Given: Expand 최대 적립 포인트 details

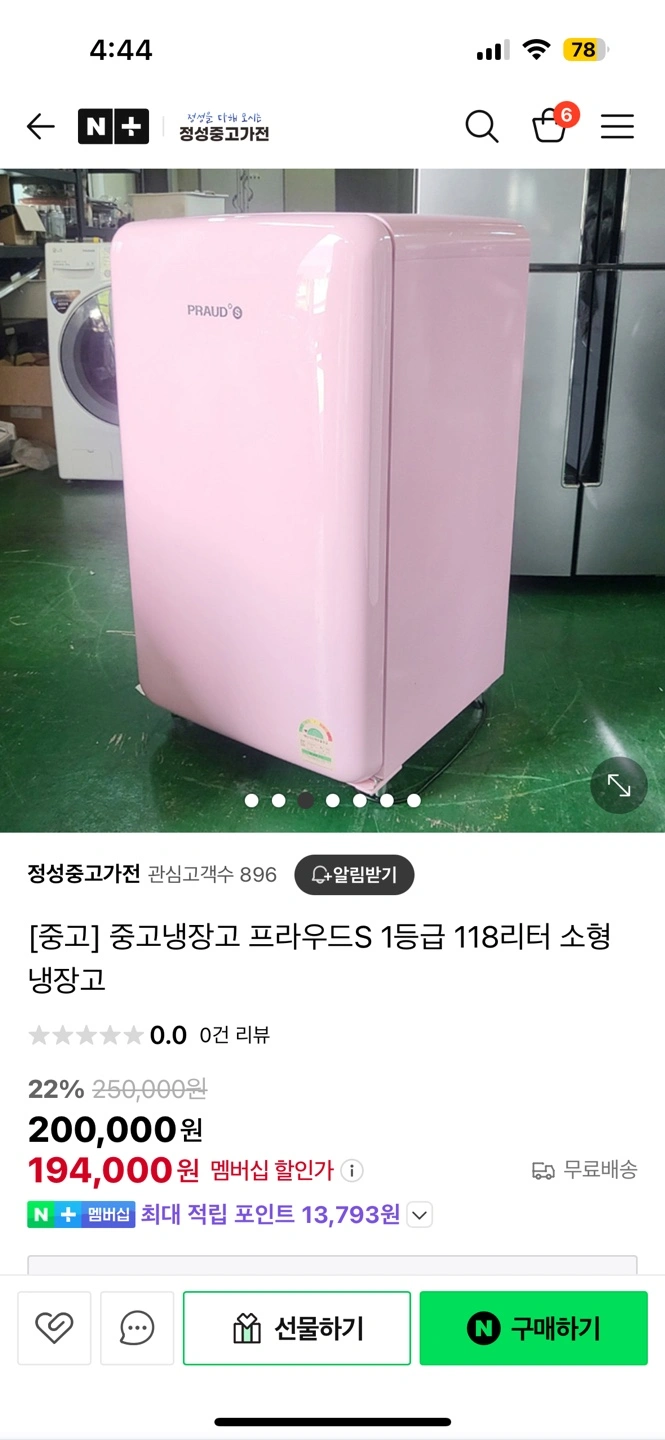Looking at the screenshot, I should pyautogui.click(x=420, y=1216).
